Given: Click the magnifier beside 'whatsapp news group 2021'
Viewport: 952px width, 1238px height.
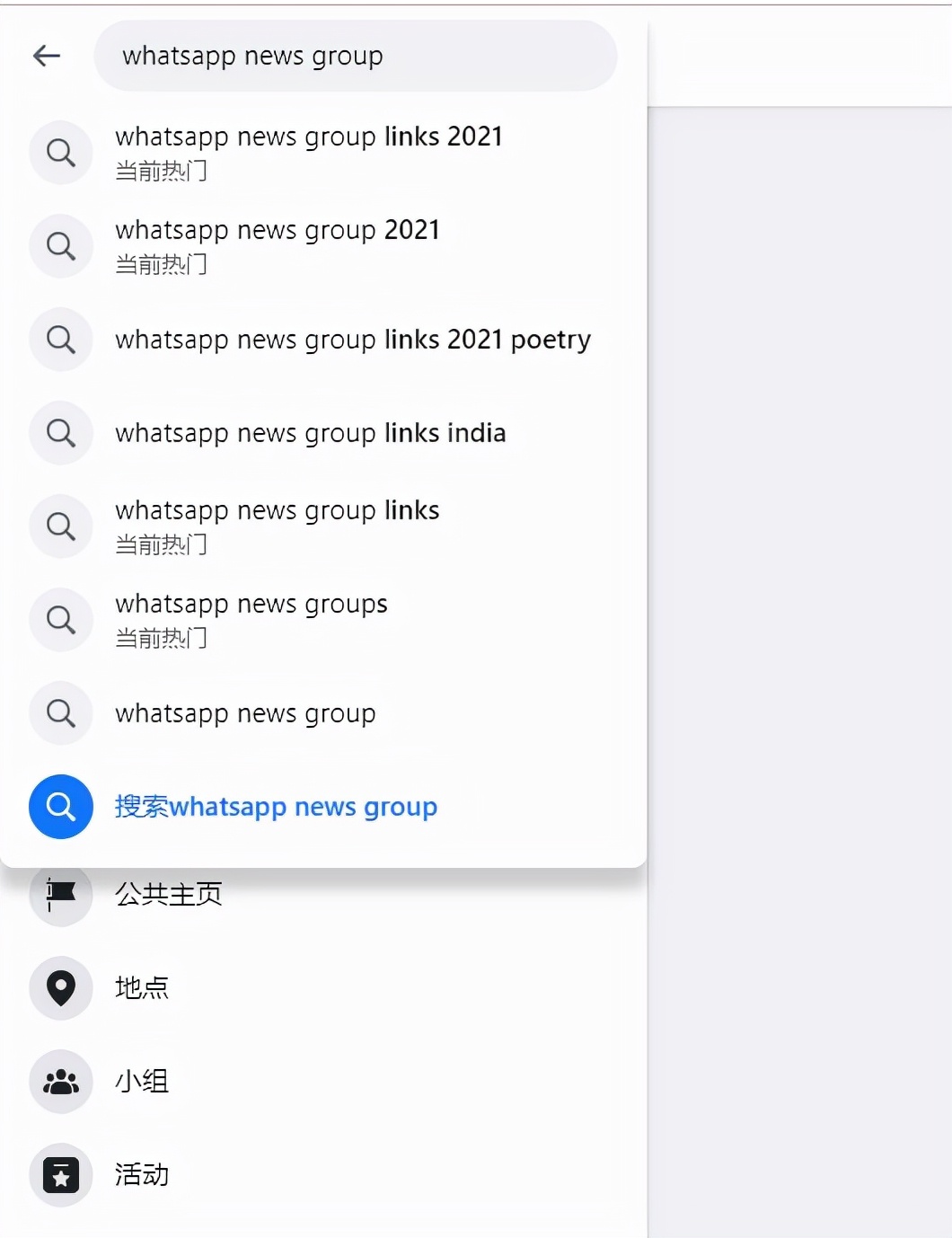Looking at the screenshot, I should (x=60, y=246).
